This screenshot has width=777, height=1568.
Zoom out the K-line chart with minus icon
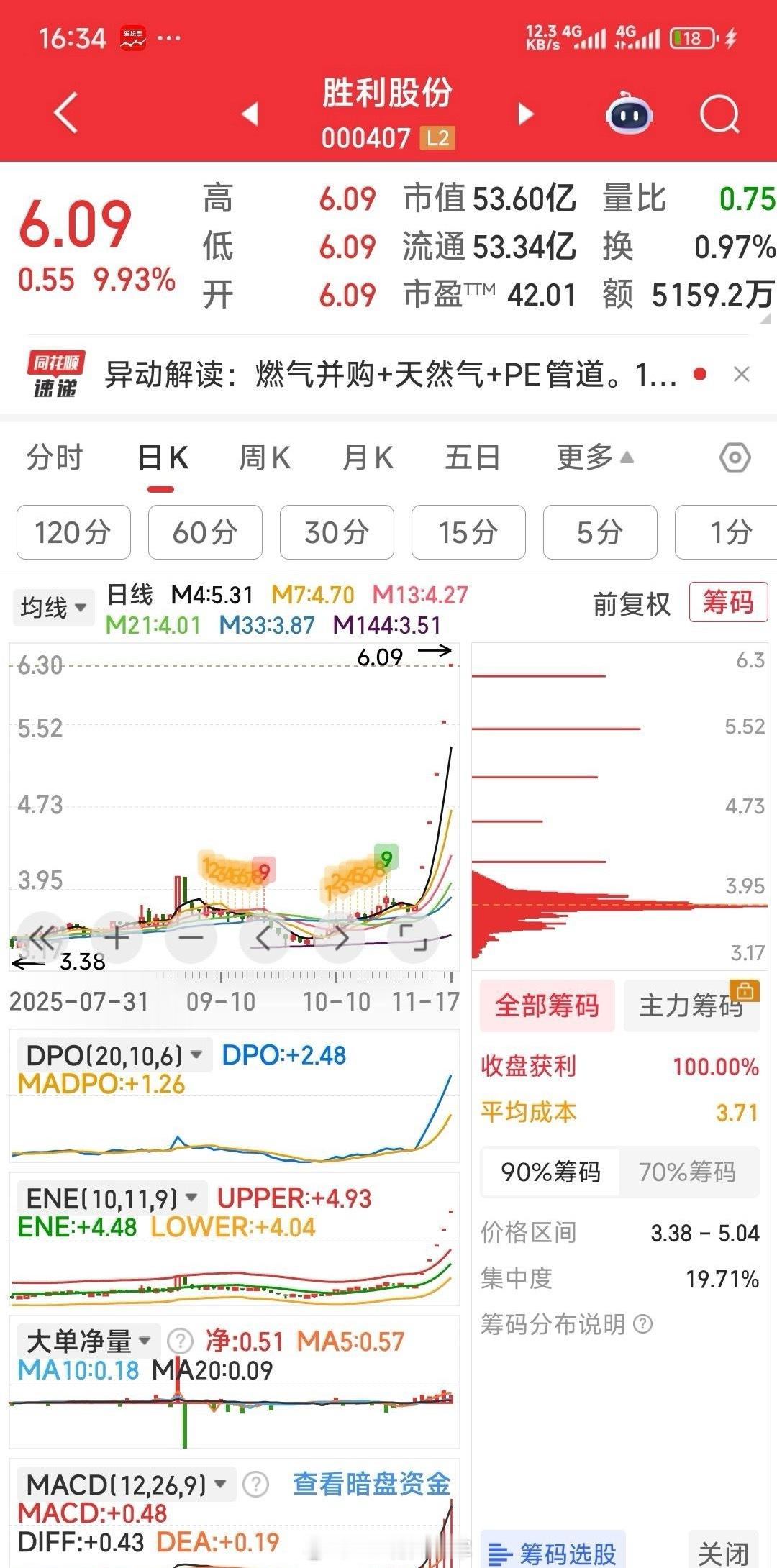(x=191, y=937)
